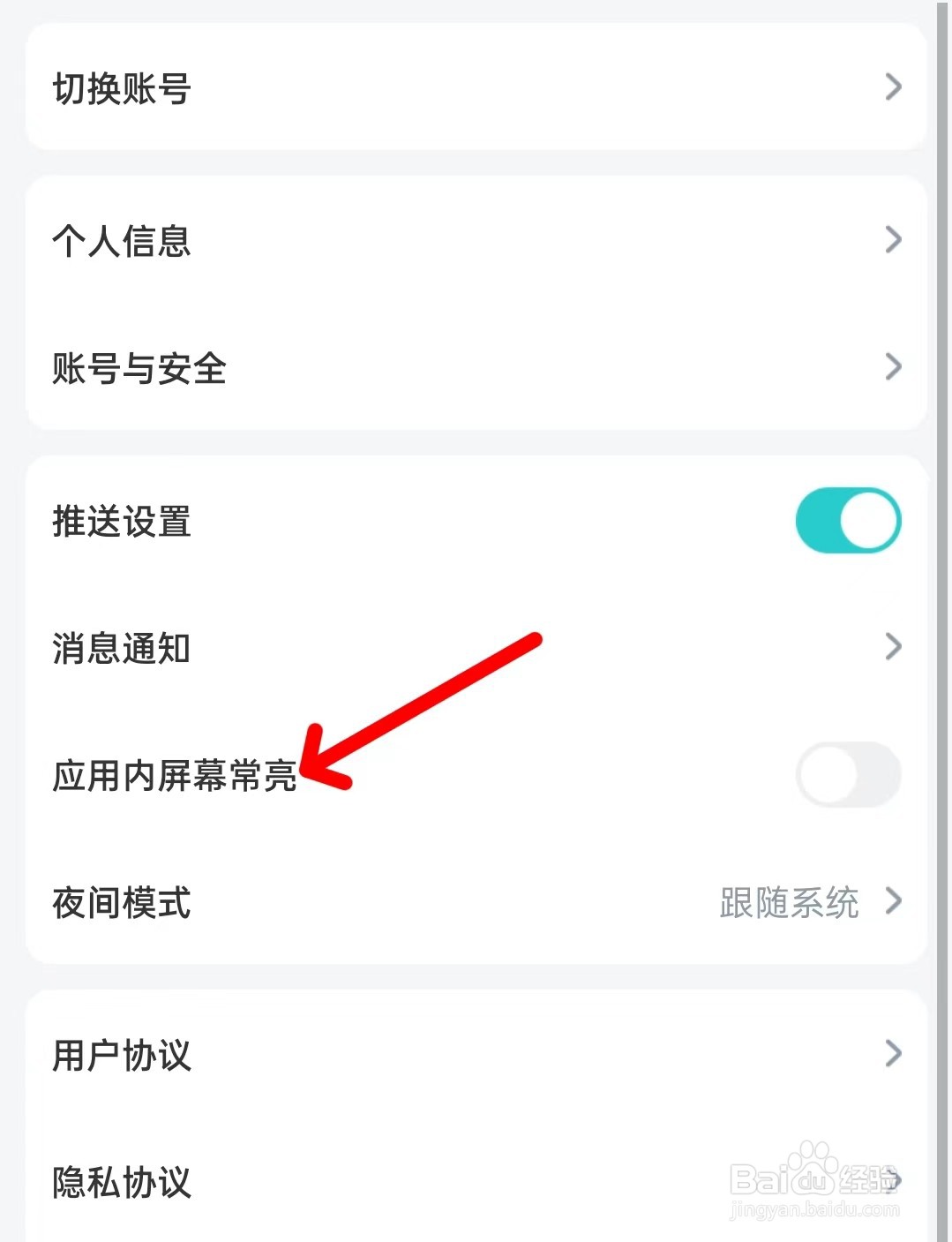Screen dimensions: 952x1242
Task: Open 切换账号 to switch accounts
Action: 120,87
